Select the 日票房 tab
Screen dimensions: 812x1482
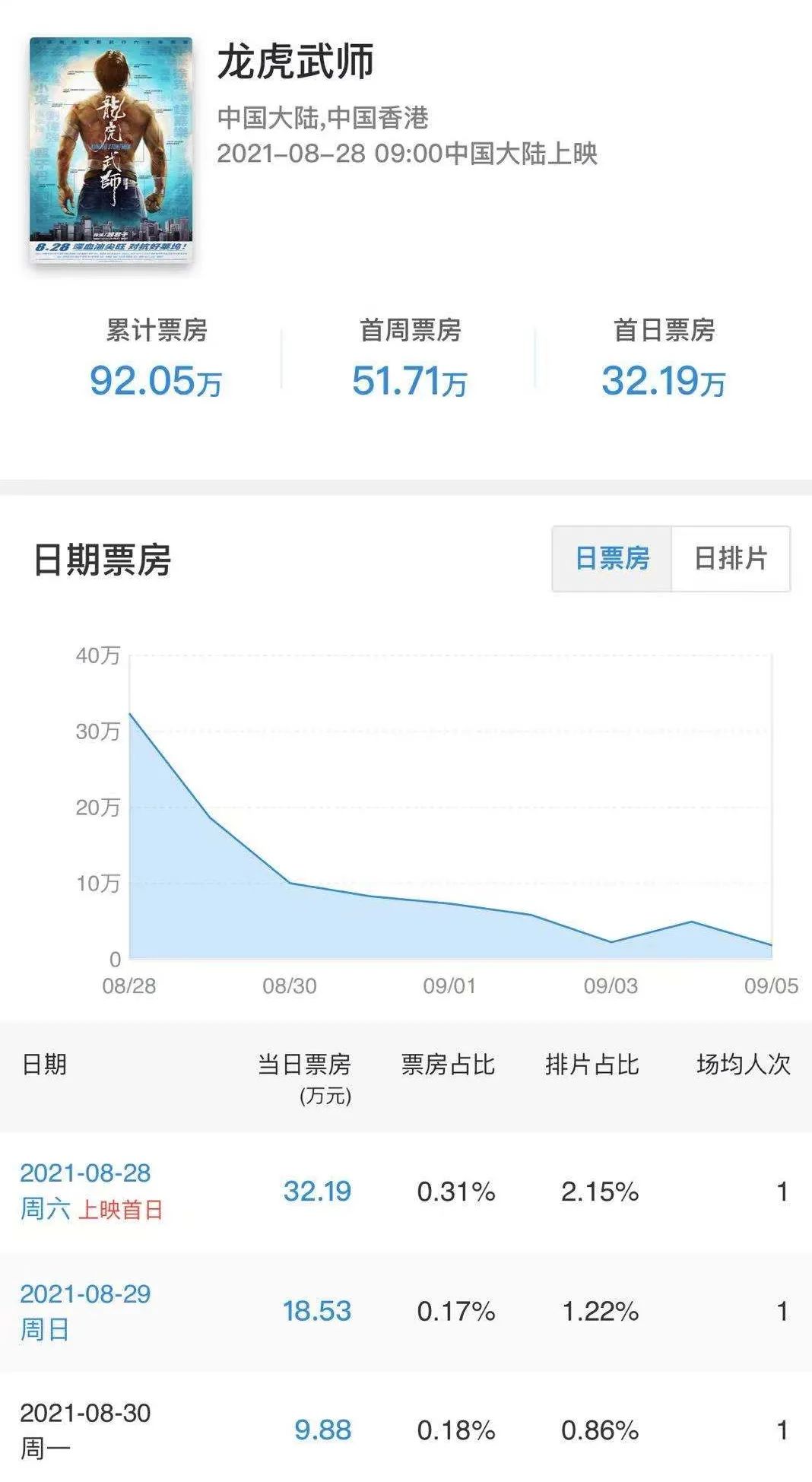tap(612, 559)
